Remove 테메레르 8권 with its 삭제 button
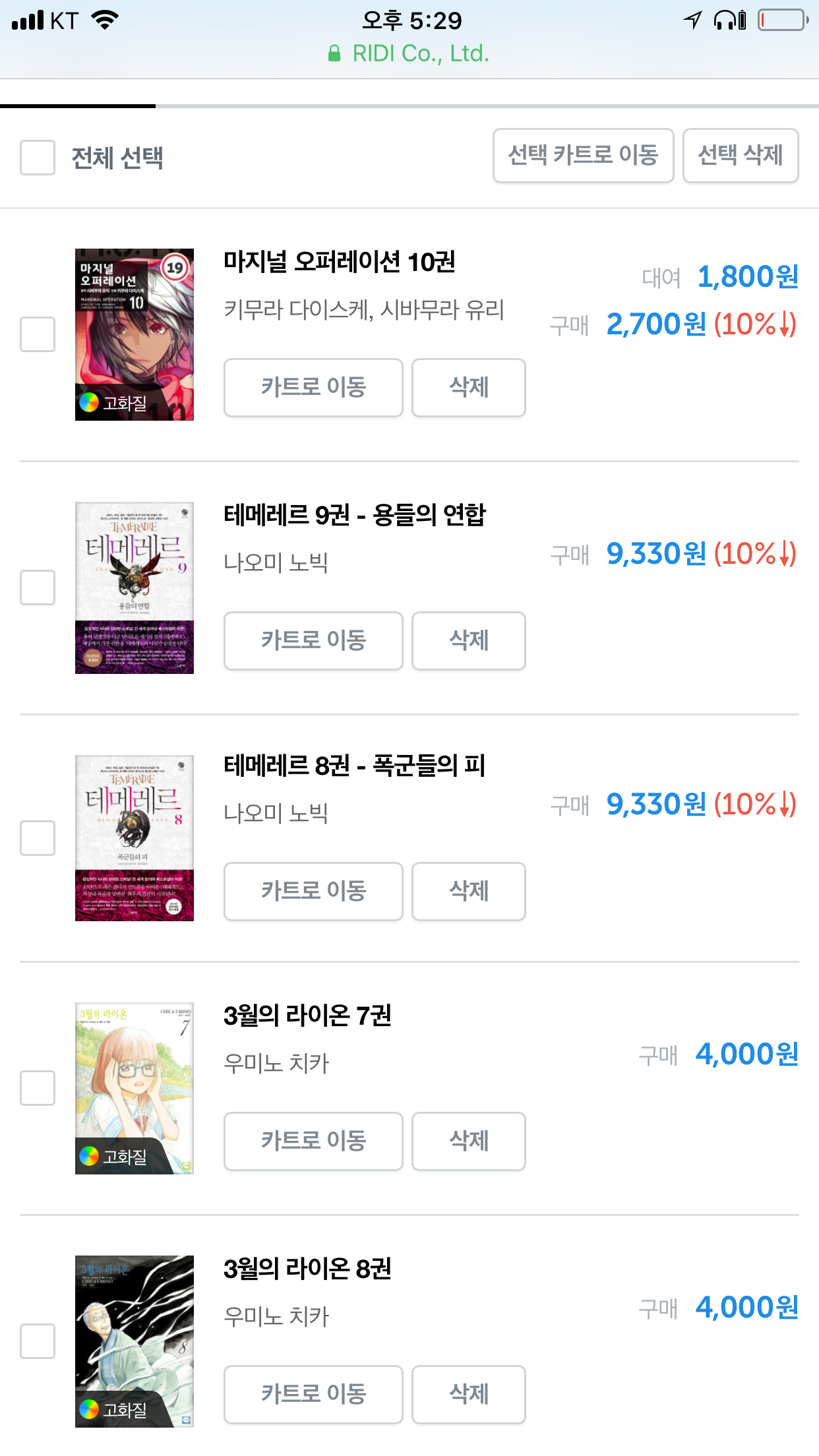 click(468, 892)
